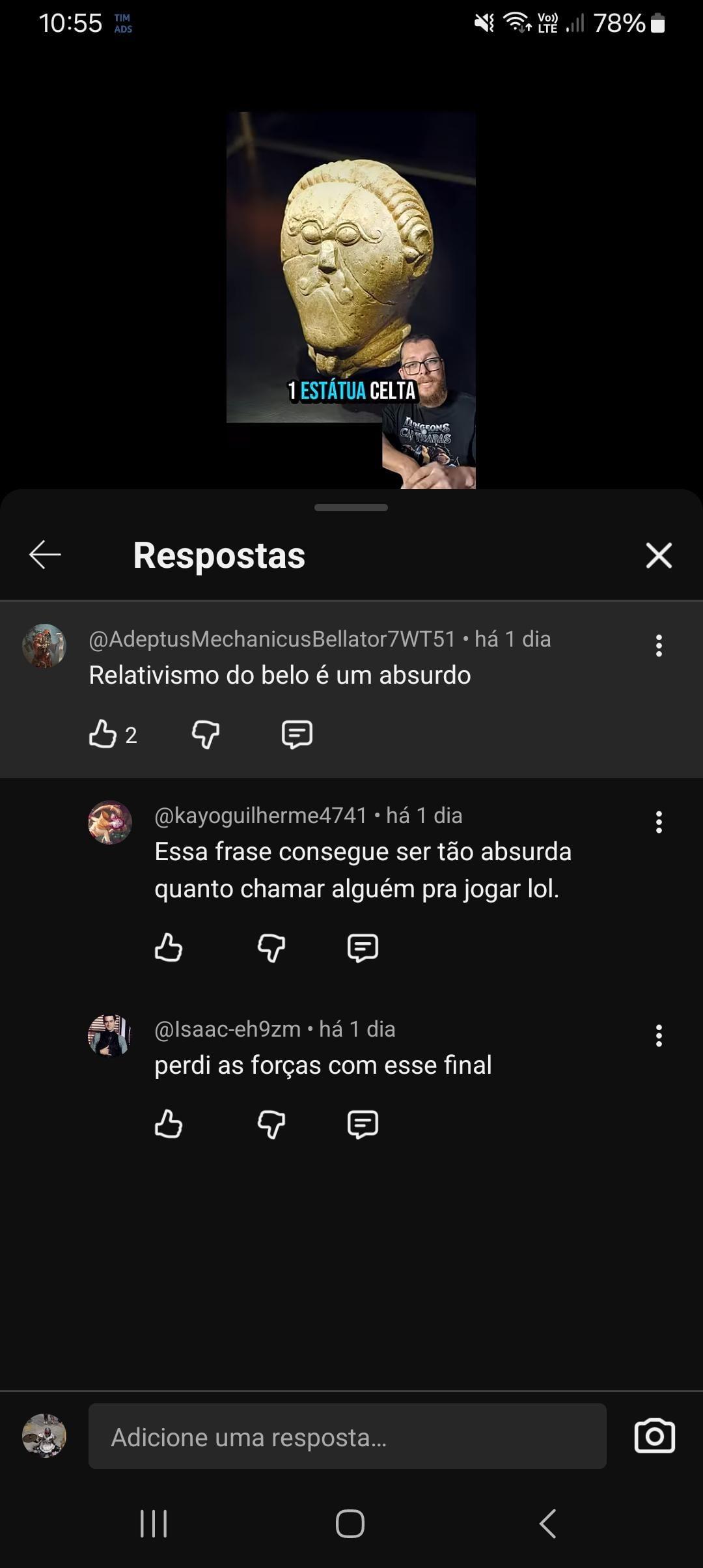
Task: Go to the system home screen
Action: pyautogui.click(x=350, y=1524)
